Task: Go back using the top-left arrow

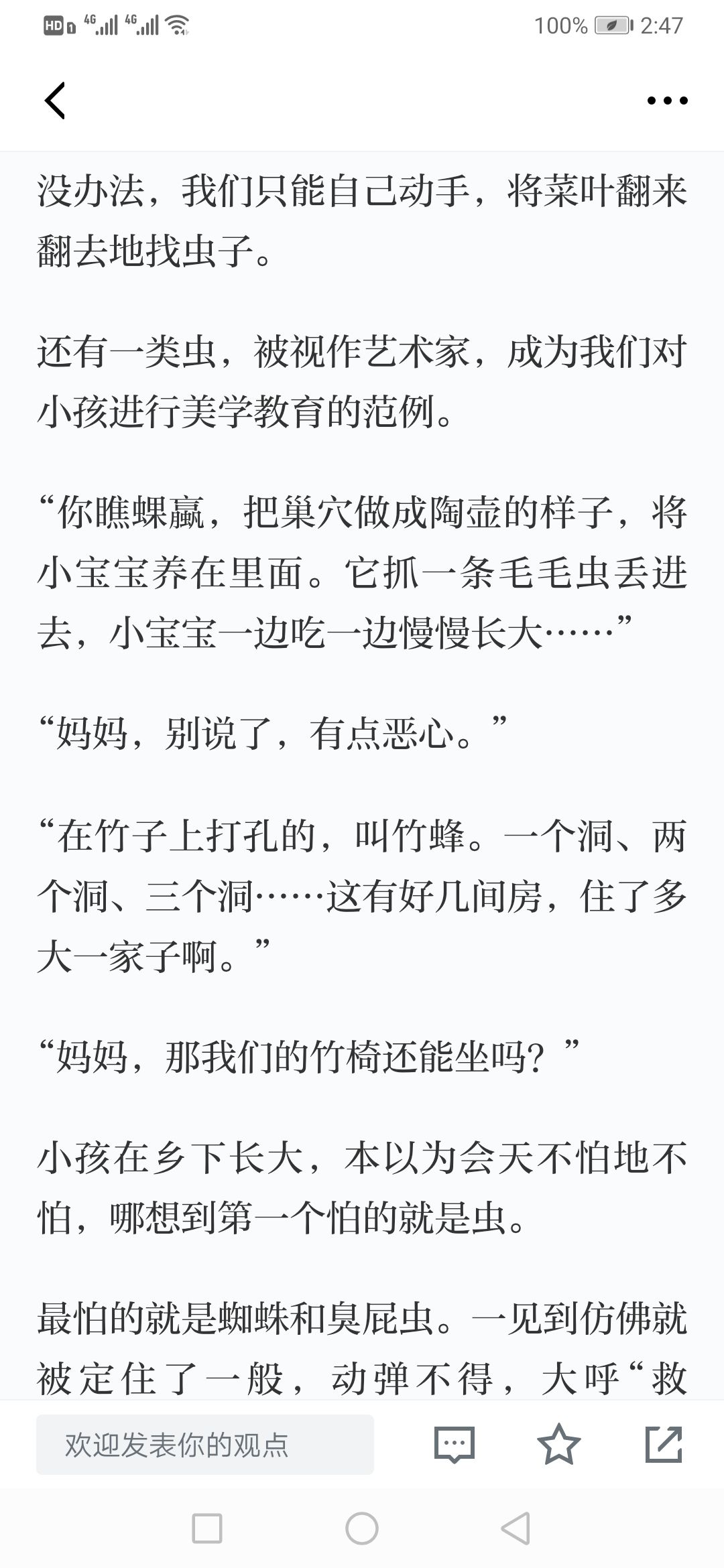Action: pyautogui.click(x=55, y=101)
